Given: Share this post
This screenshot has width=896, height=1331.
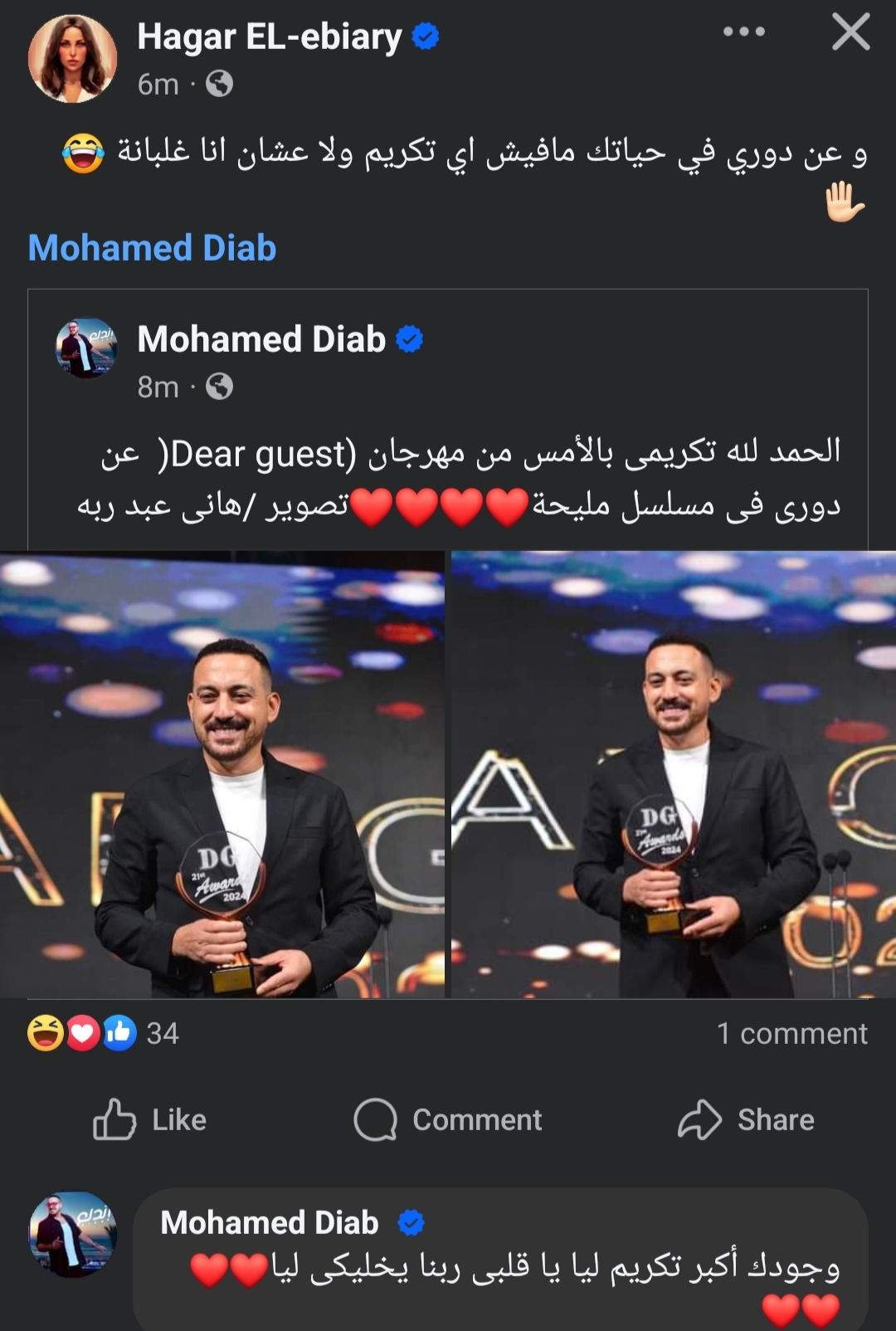Looking at the screenshot, I should [x=746, y=1119].
